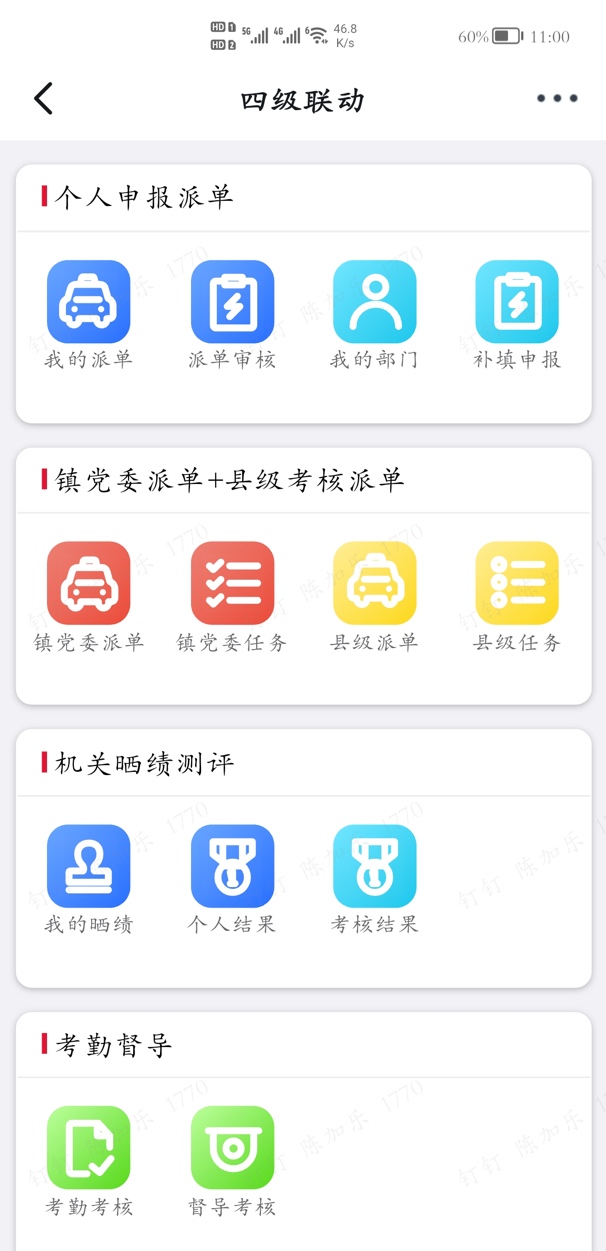The width and height of the screenshot is (606, 1251).
Task: Open 县级任务
Action: 517,584
